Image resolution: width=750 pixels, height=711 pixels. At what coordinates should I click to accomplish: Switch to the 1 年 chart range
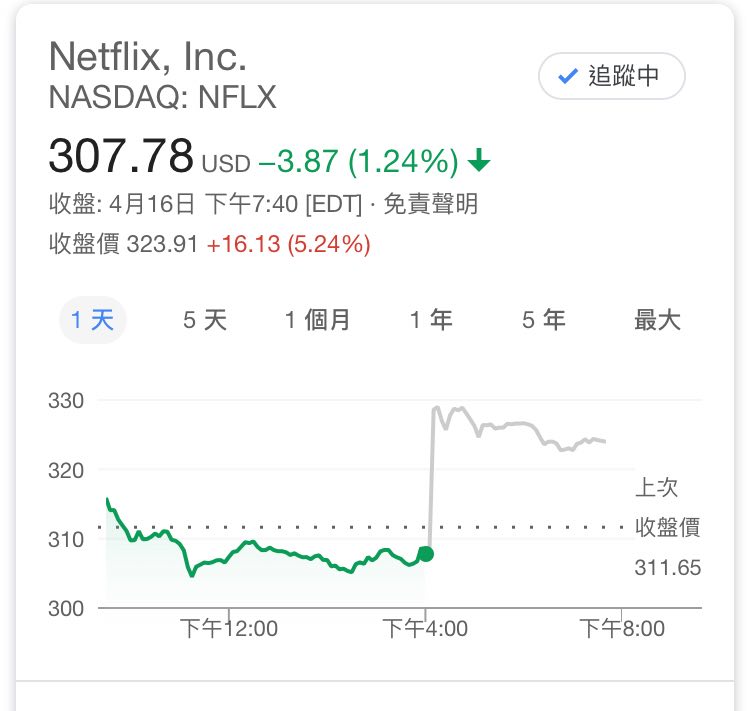pos(431,320)
